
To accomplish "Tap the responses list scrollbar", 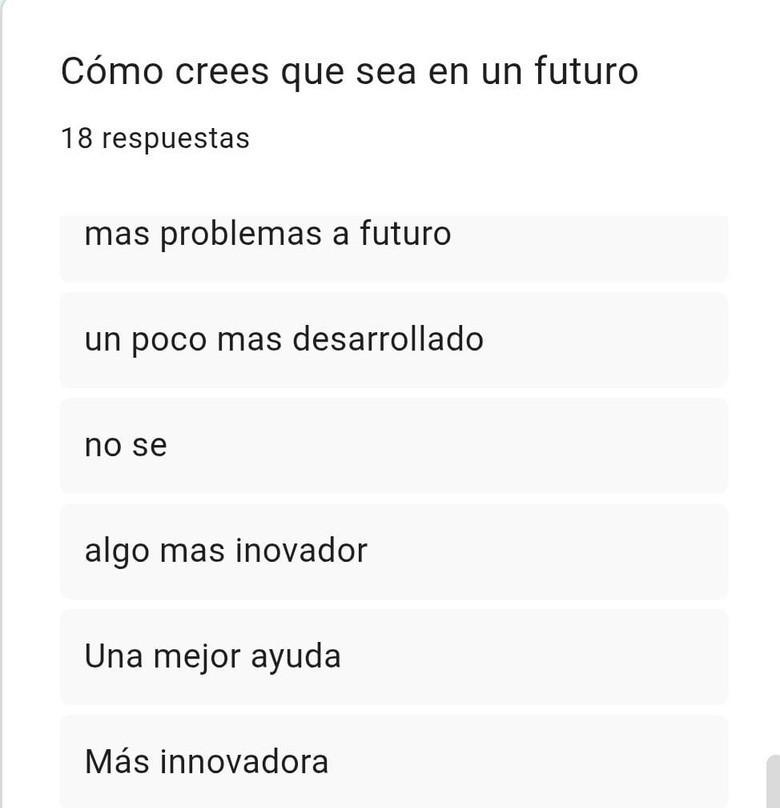I will click(774, 782).
